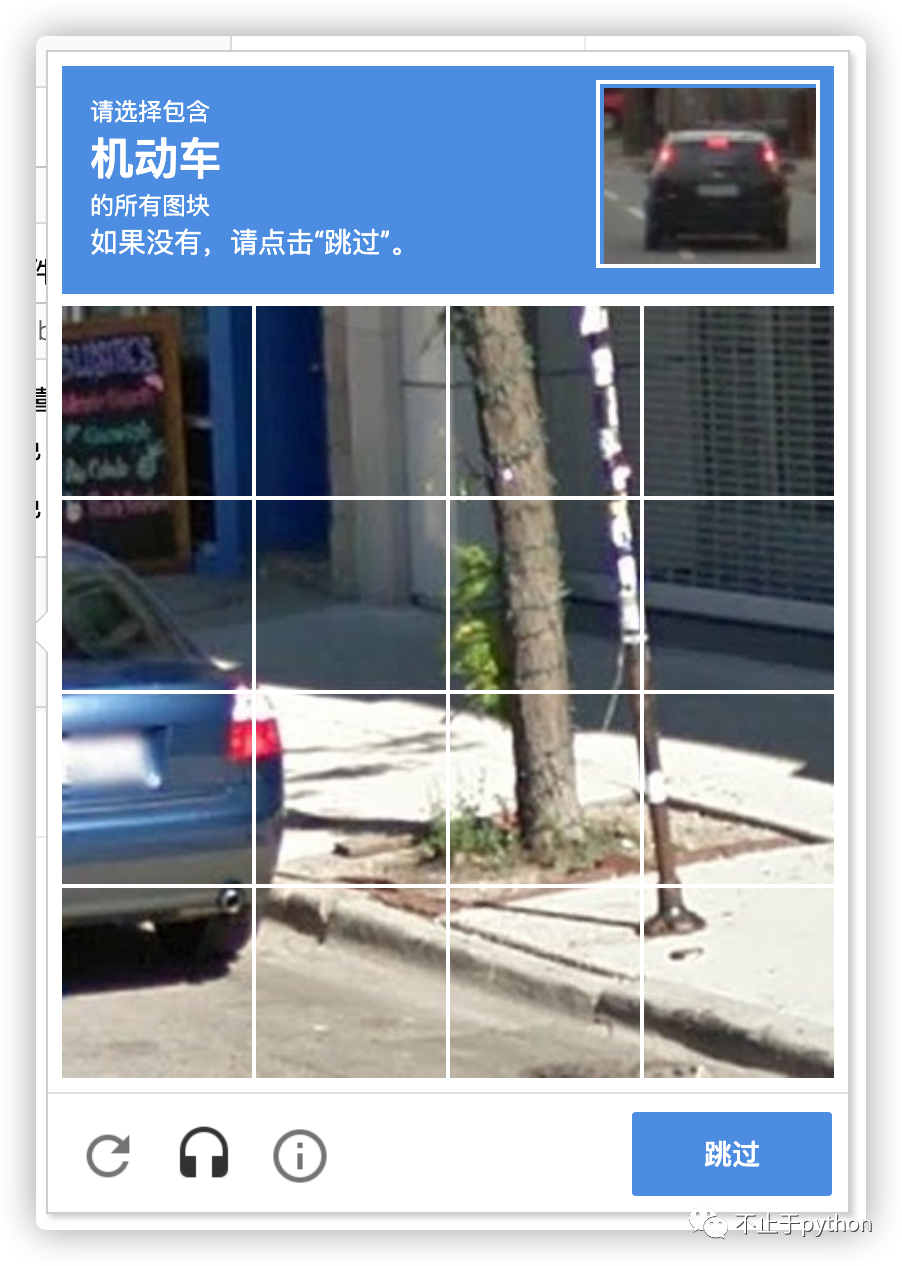Reload a new captcha challenge

click(x=108, y=1155)
